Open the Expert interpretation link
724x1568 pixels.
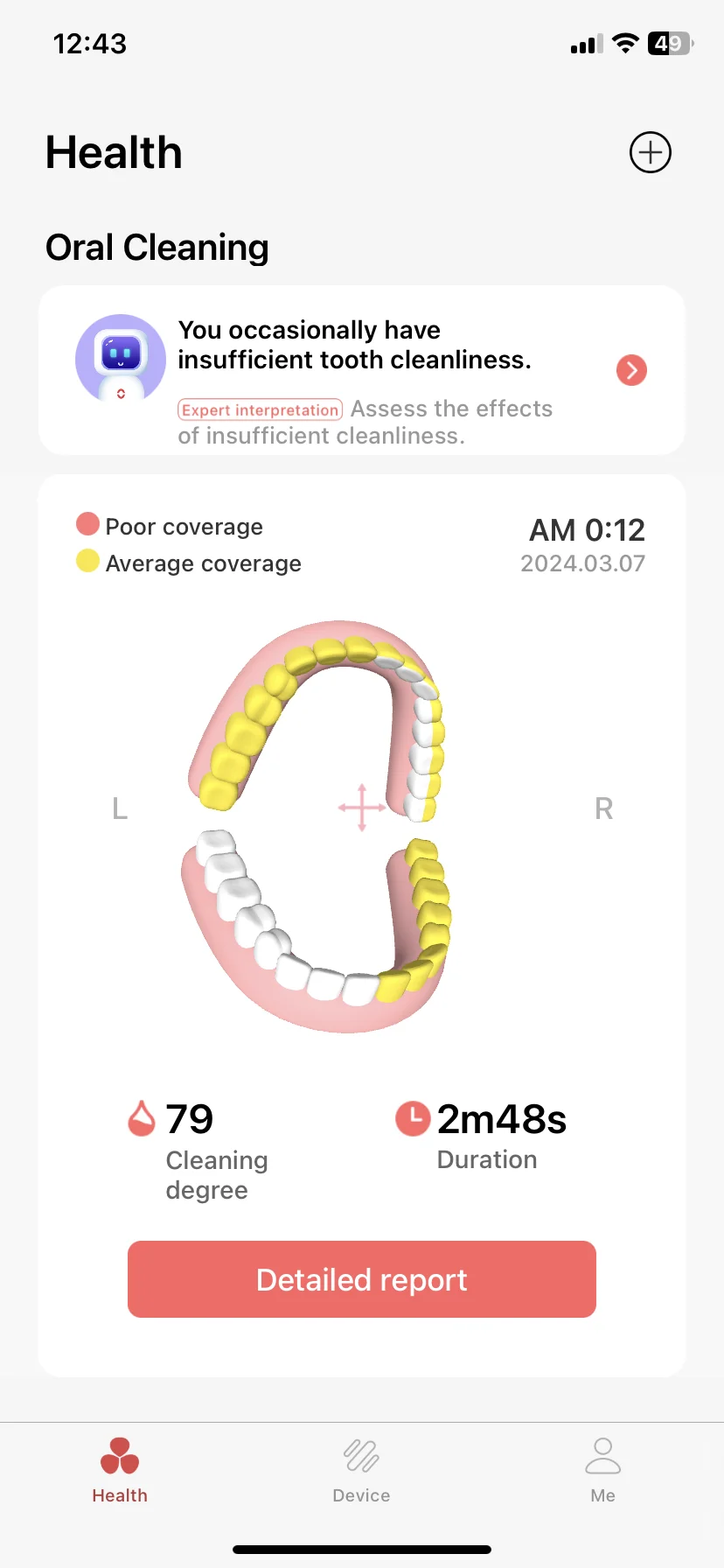click(260, 410)
